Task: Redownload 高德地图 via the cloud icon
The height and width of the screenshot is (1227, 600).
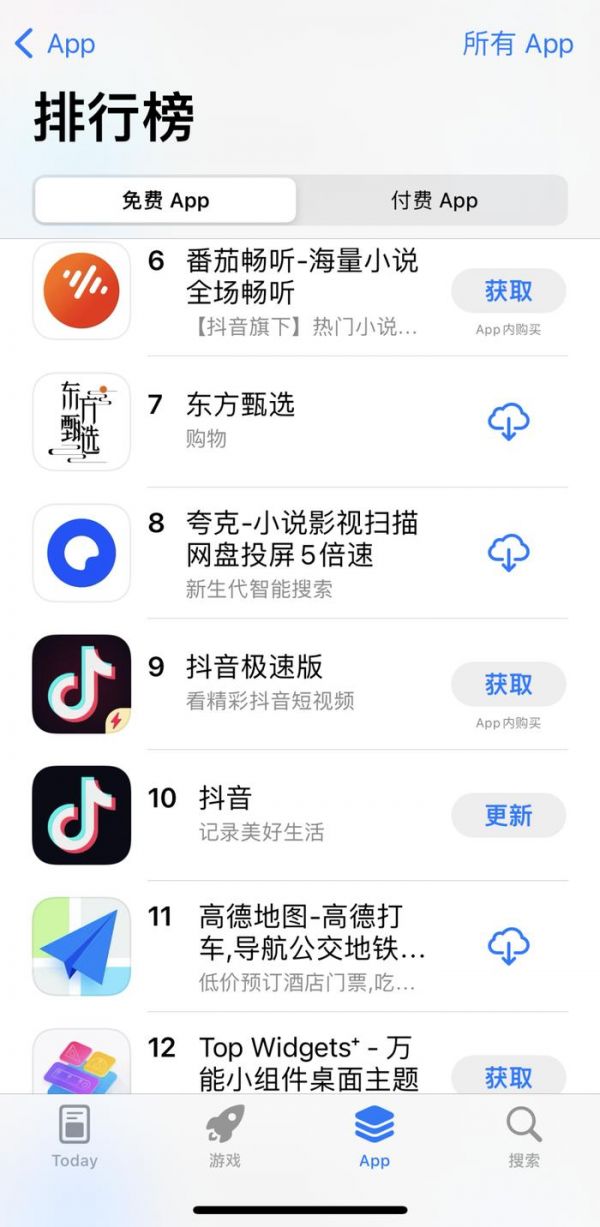Action: (x=508, y=946)
